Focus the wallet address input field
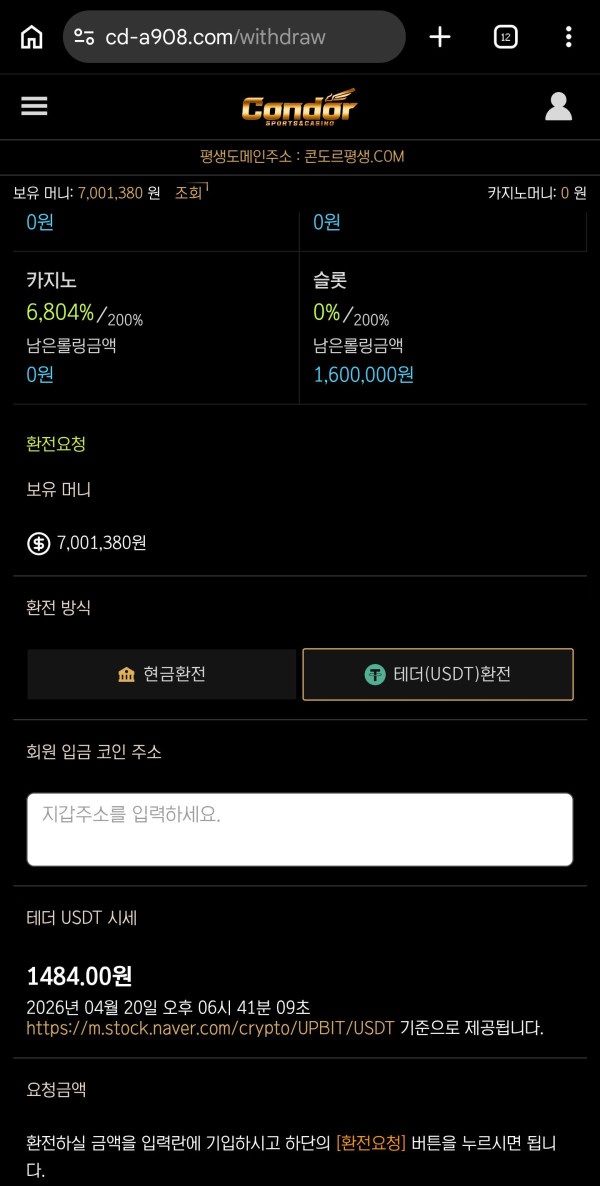600x1186 pixels. tap(300, 829)
